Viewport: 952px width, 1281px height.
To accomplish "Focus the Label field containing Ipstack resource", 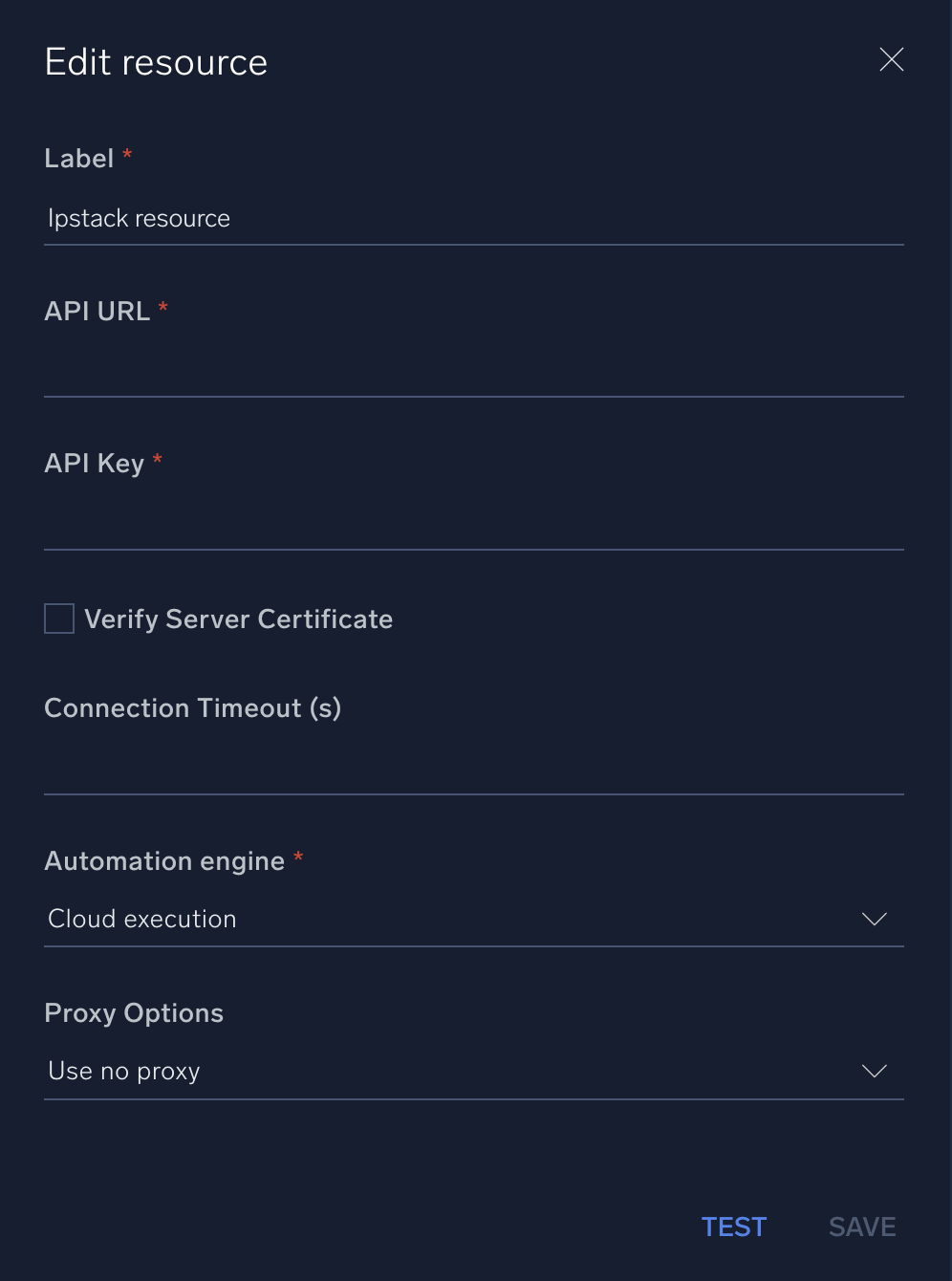I will [474, 218].
